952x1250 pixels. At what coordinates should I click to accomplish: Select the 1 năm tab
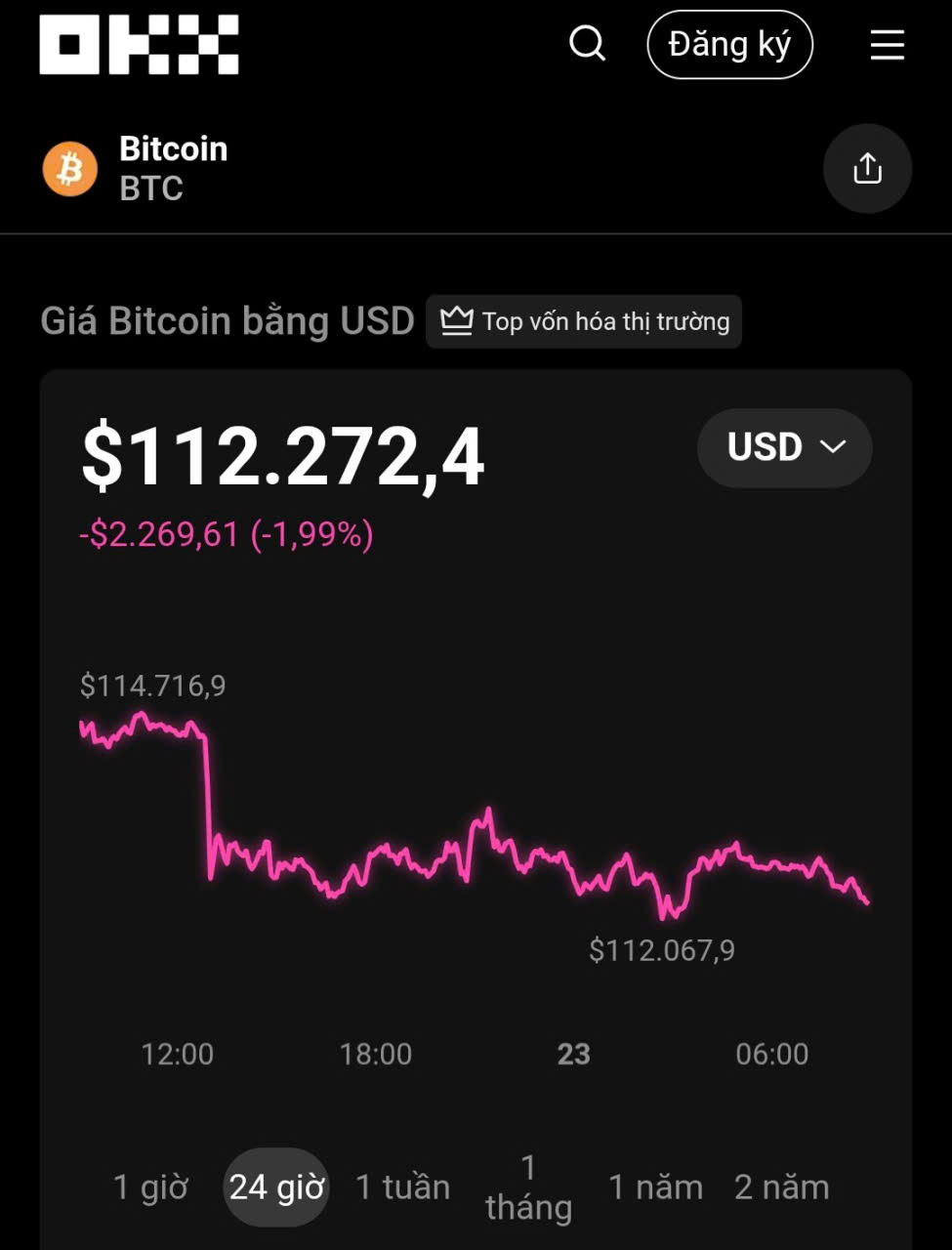tap(655, 1187)
